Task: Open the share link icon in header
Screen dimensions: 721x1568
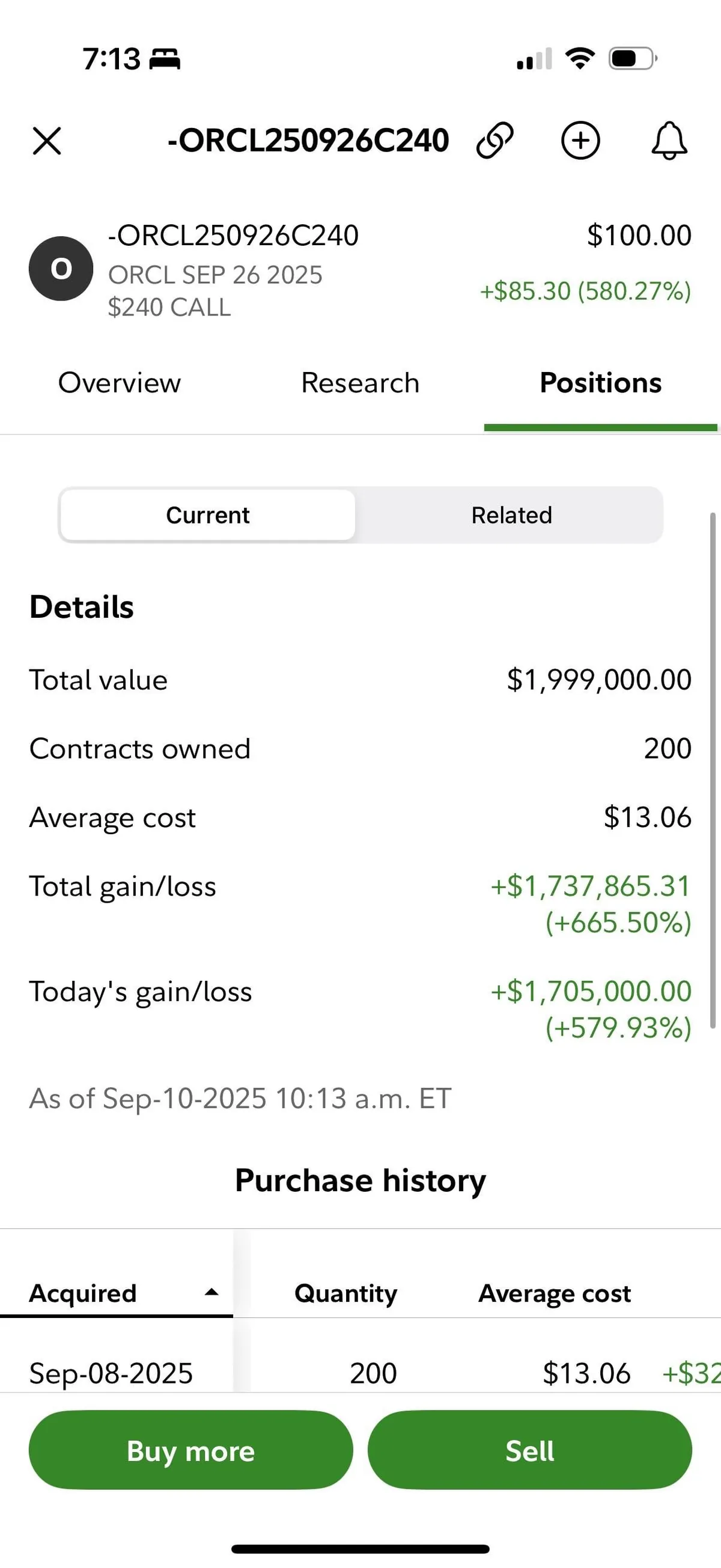Action: (494, 140)
